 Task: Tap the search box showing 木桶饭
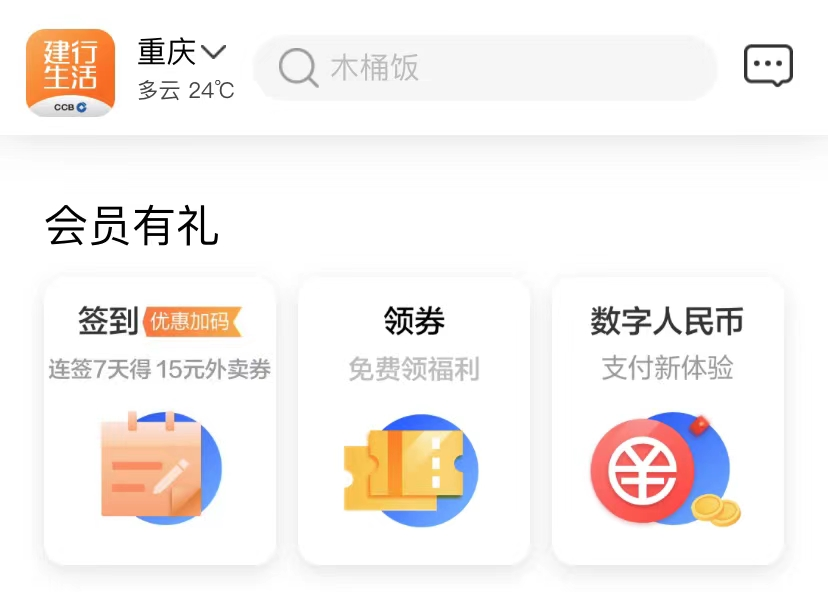click(485, 68)
